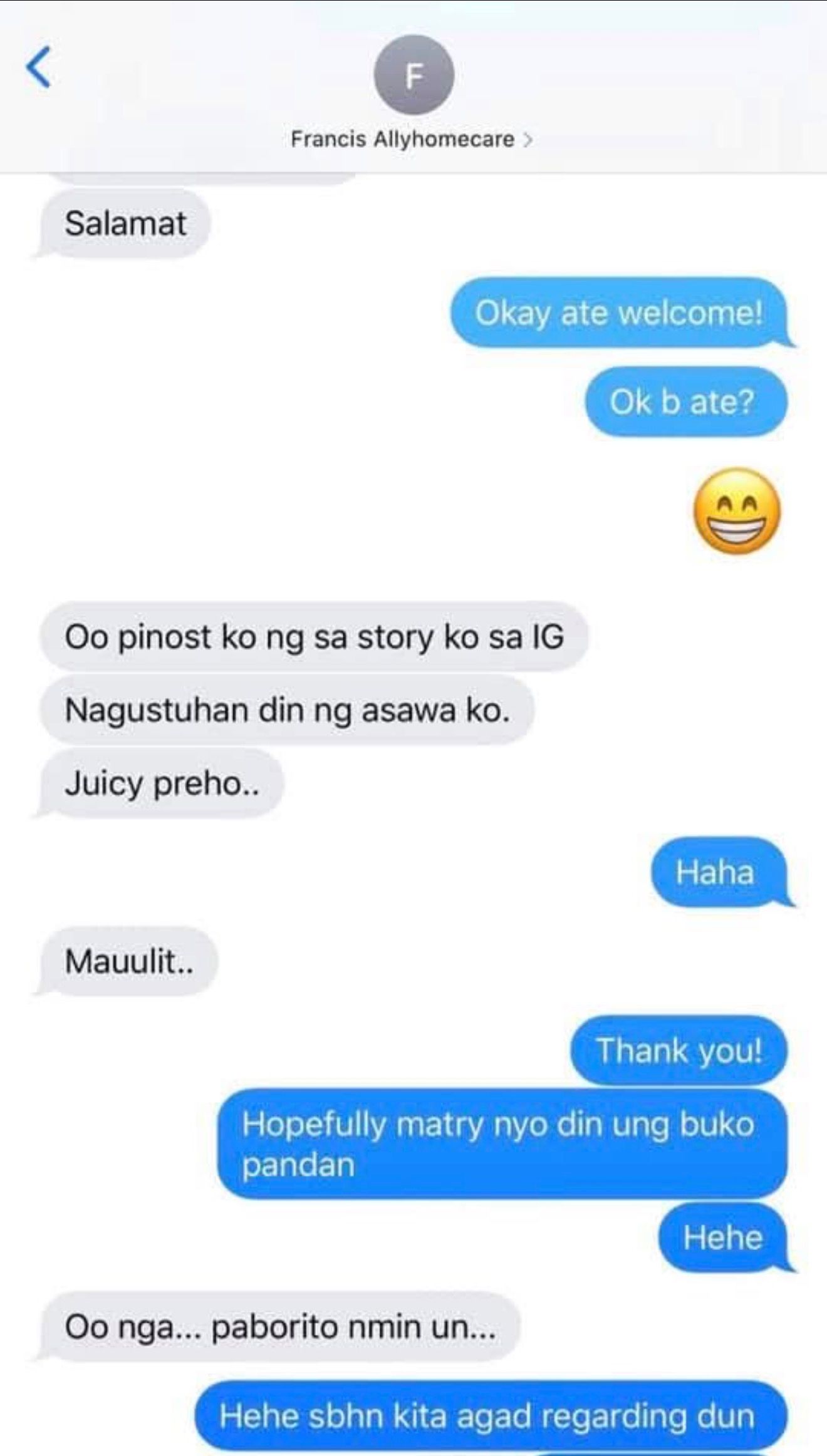Open Francis Allyhomecare contact details
827x1456 pixels.
point(412,138)
